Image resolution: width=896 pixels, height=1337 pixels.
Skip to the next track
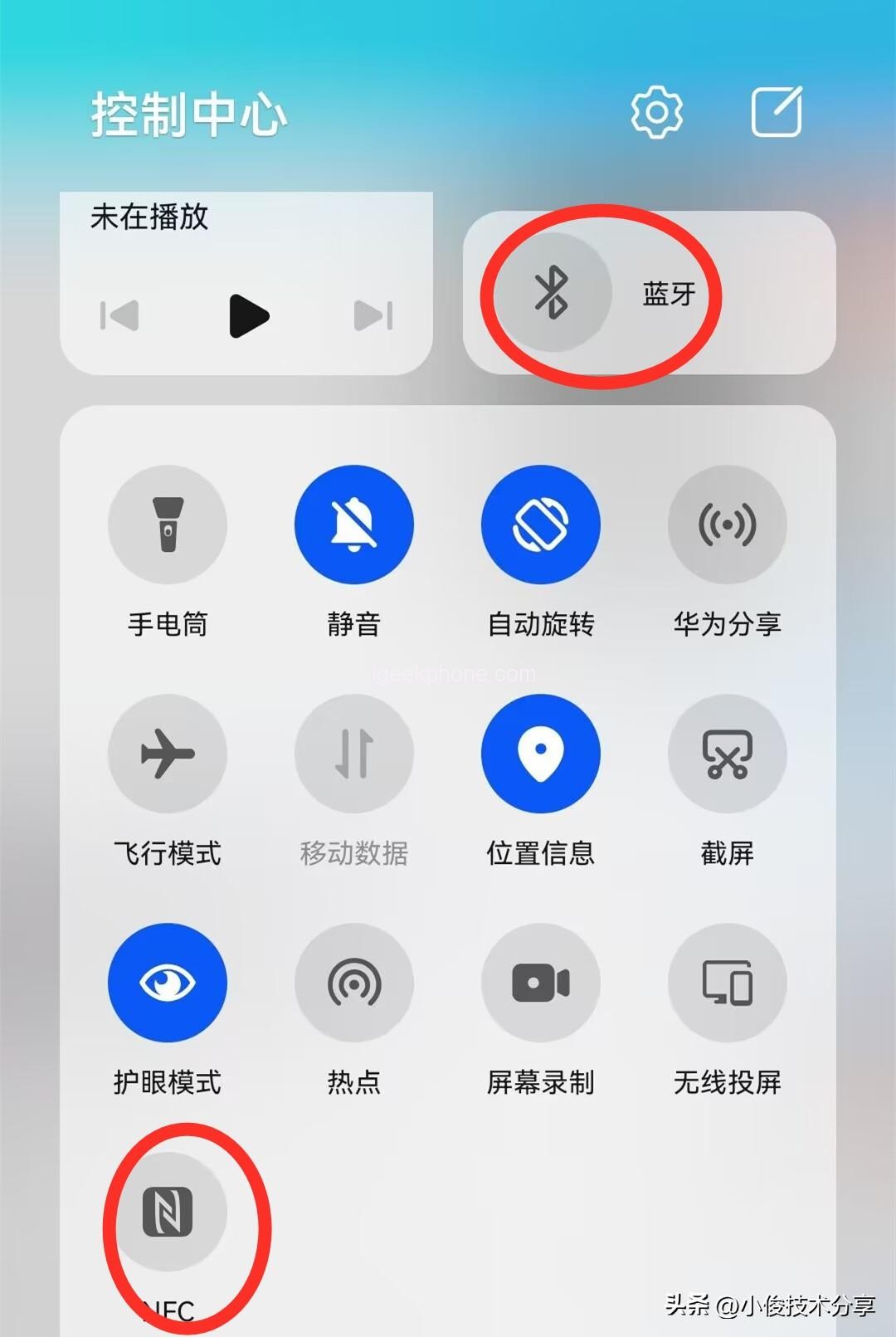[x=373, y=316]
